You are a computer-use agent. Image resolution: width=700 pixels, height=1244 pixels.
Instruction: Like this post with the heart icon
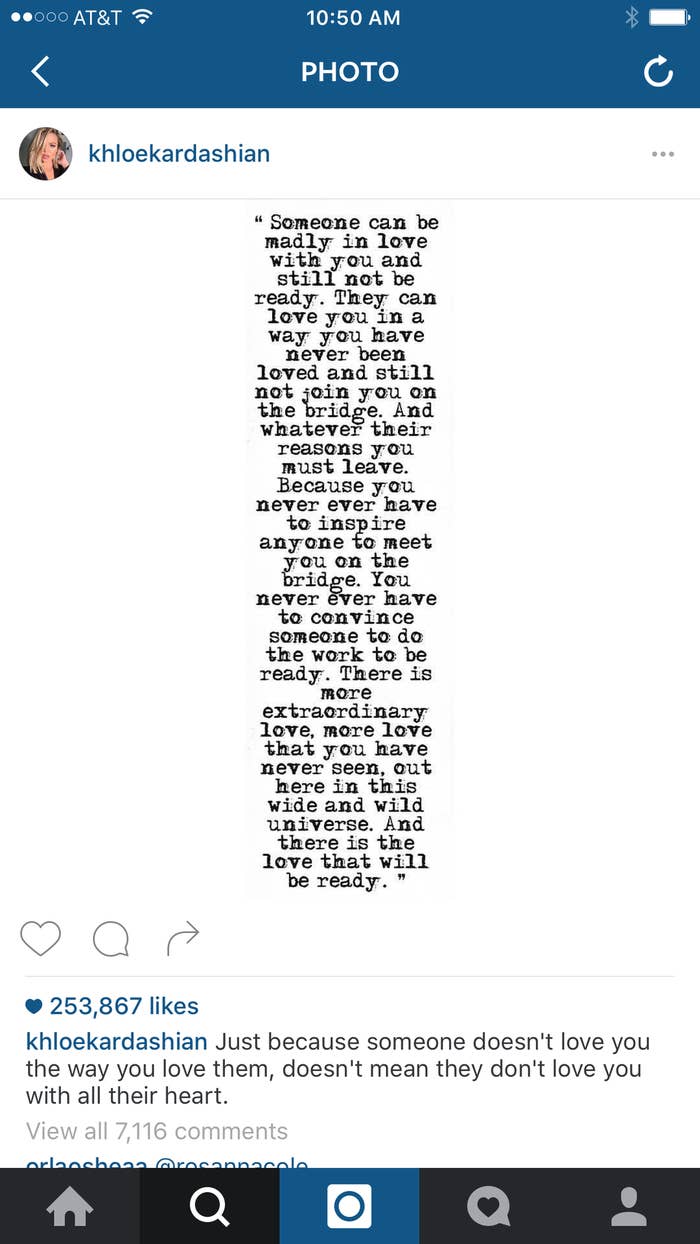click(x=41, y=938)
